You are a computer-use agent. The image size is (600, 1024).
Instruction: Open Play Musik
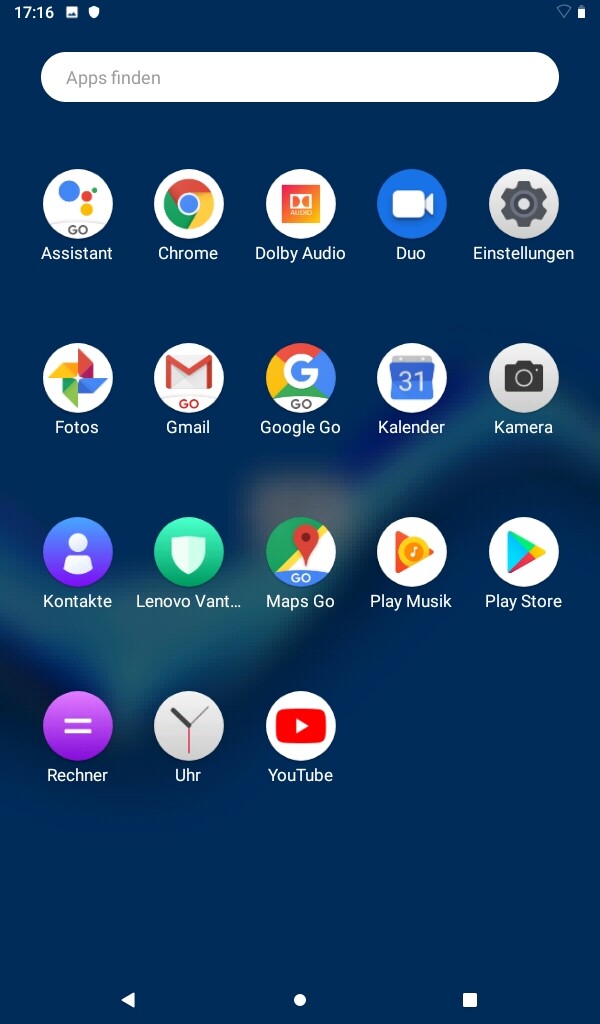(x=411, y=552)
